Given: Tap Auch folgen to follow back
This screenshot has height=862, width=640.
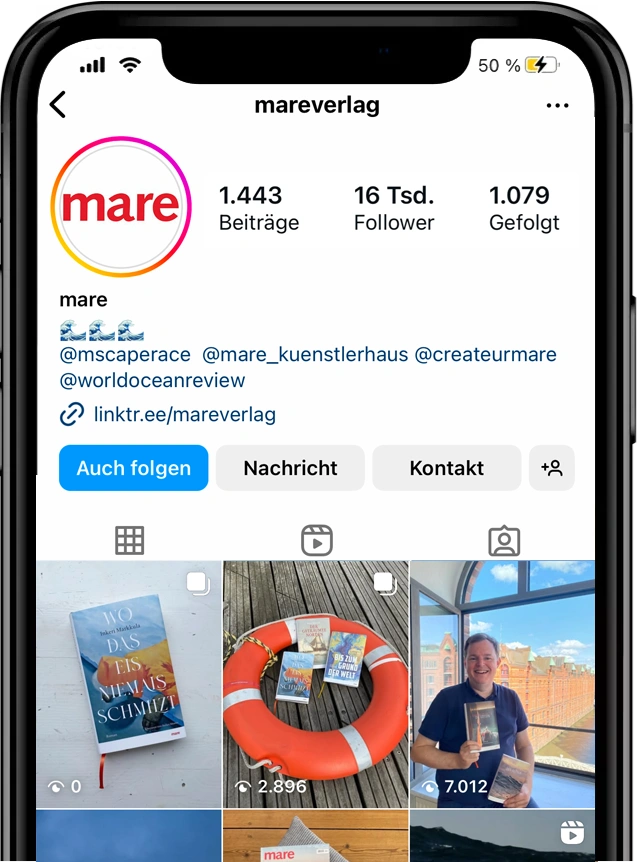Looking at the screenshot, I should [133, 468].
